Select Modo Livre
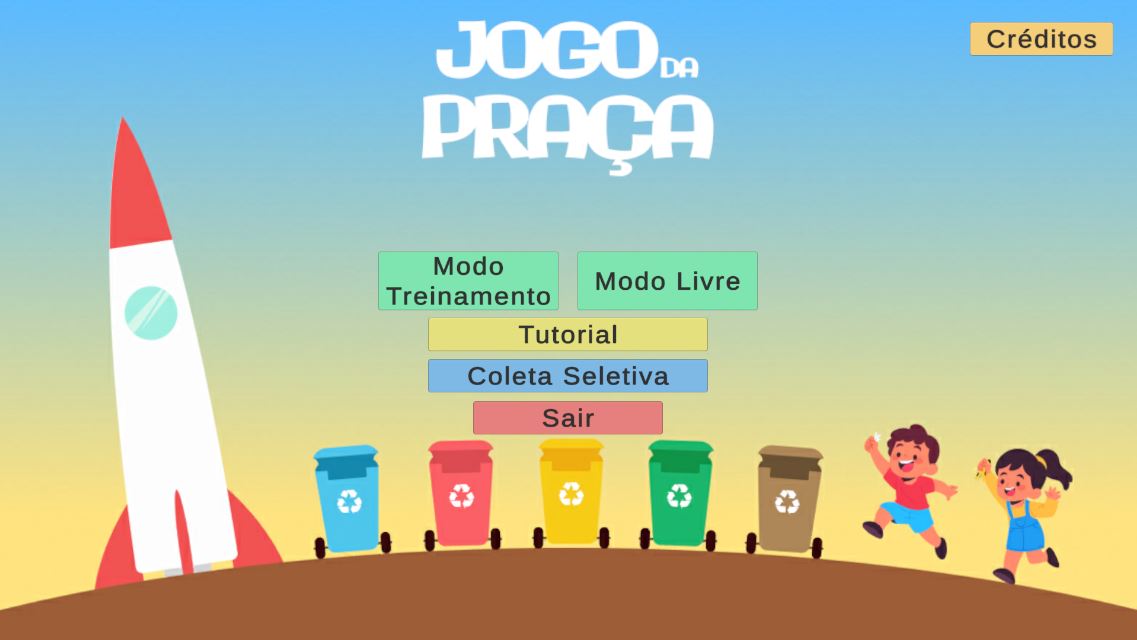This screenshot has width=1137, height=640. point(667,281)
